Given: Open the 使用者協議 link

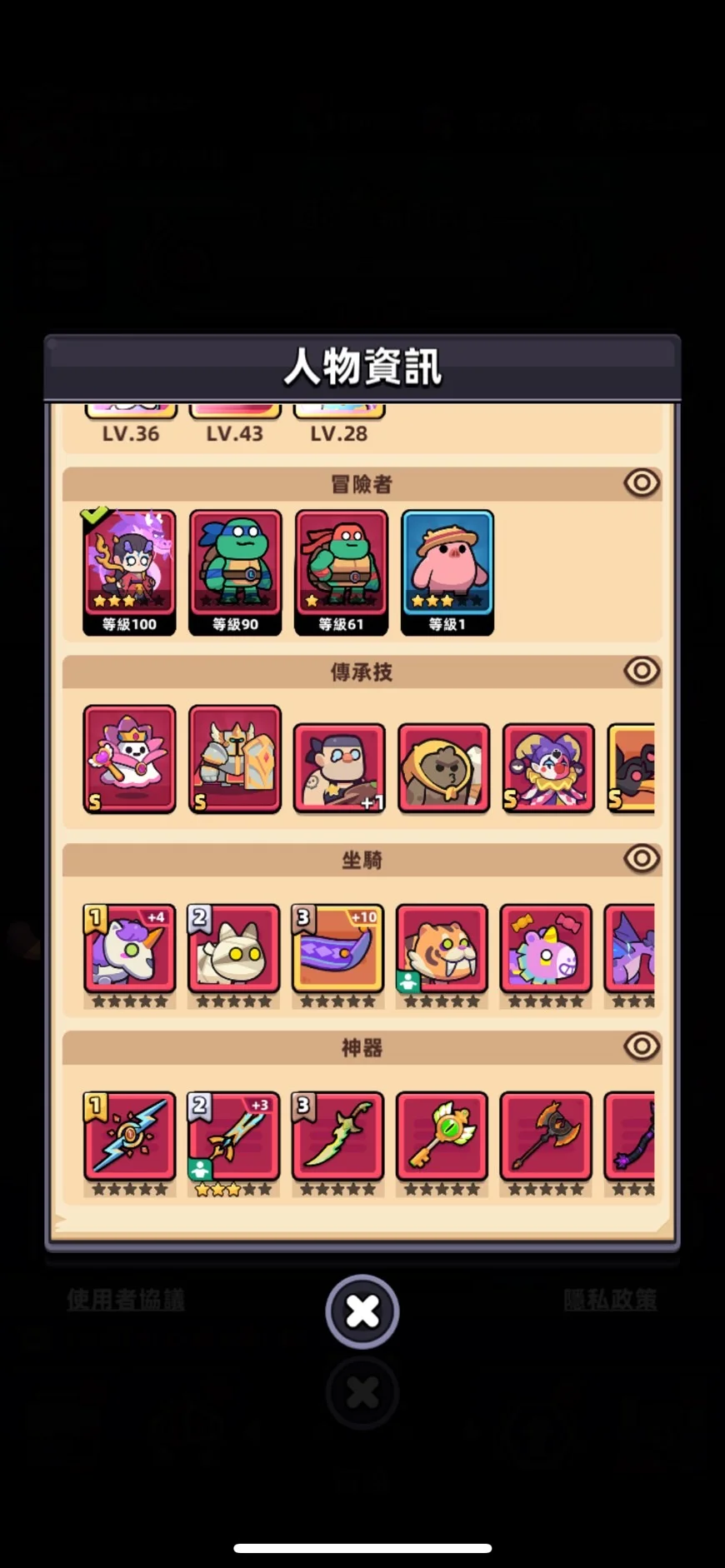Looking at the screenshot, I should (126, 1300).
